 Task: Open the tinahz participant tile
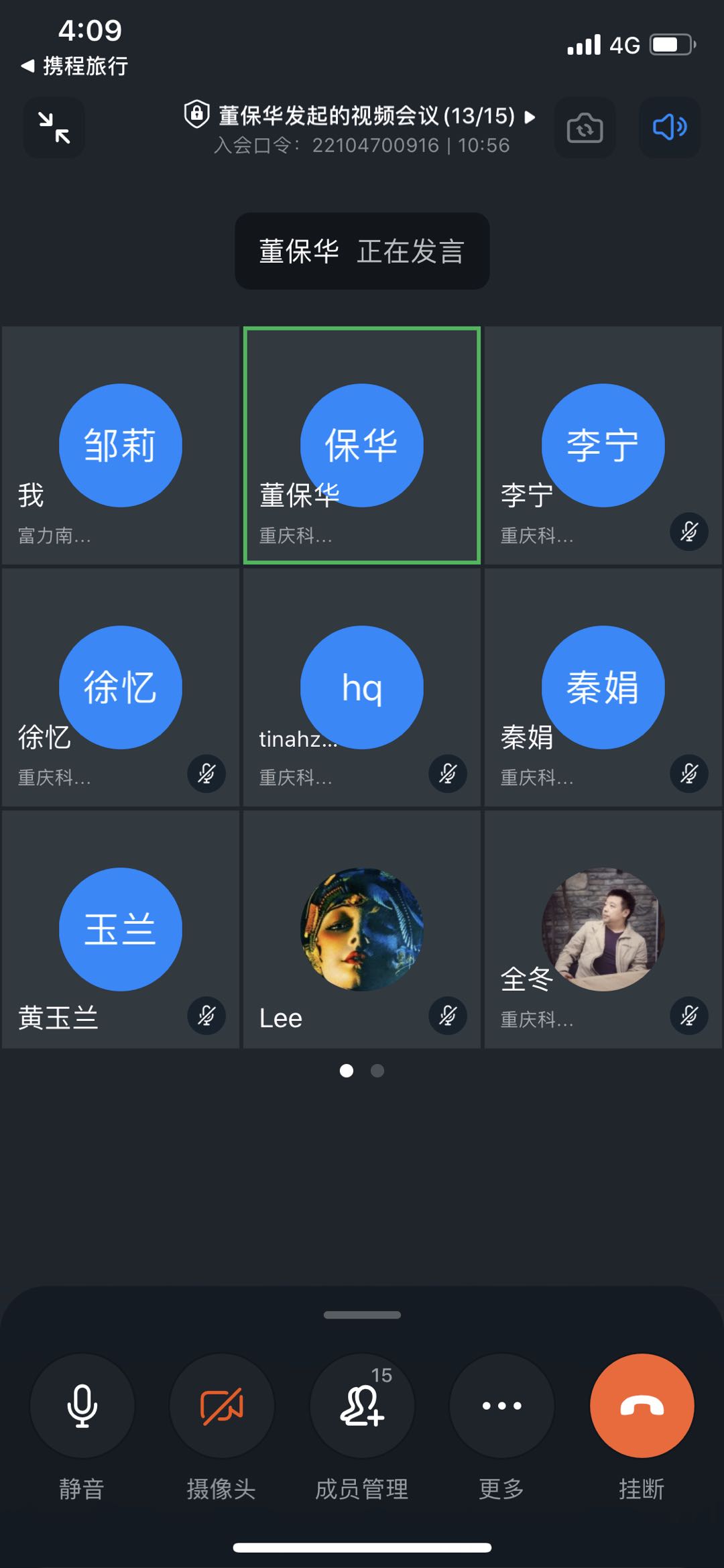click(x=362, y=687)
